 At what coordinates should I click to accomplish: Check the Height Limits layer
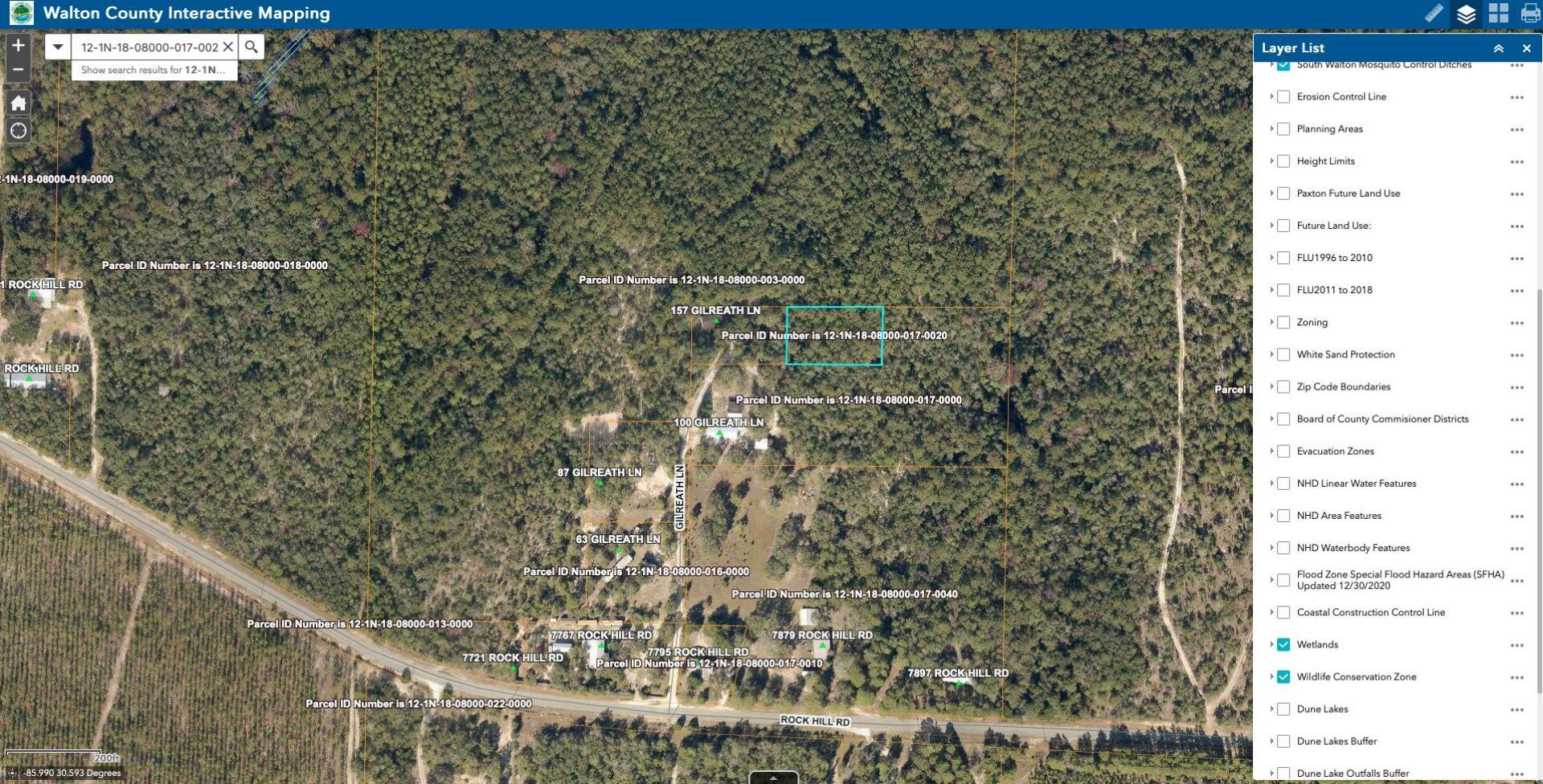1283,161
